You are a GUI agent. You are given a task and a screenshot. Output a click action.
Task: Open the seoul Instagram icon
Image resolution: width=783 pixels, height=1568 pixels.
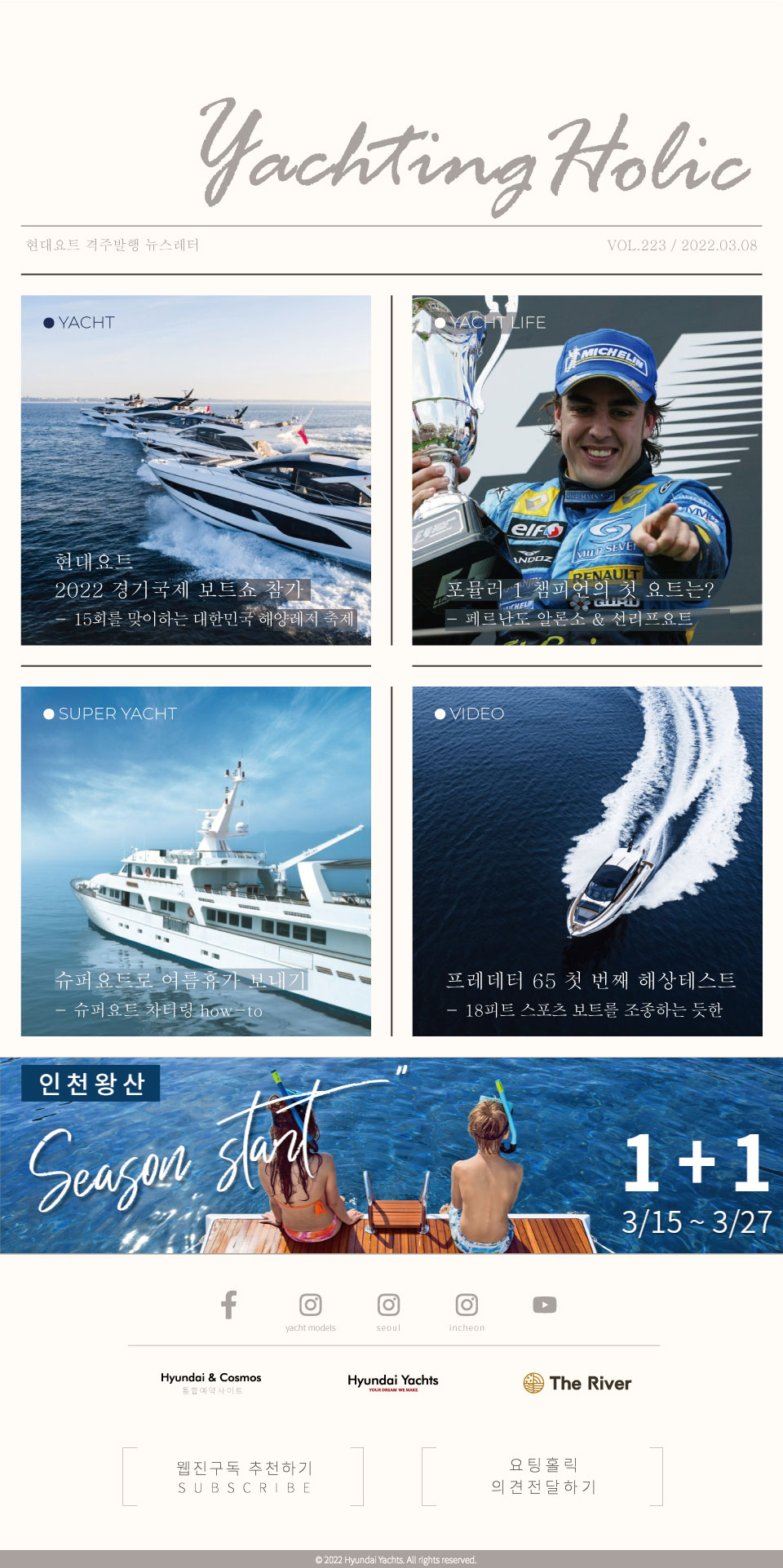[x=389, y=1305]
